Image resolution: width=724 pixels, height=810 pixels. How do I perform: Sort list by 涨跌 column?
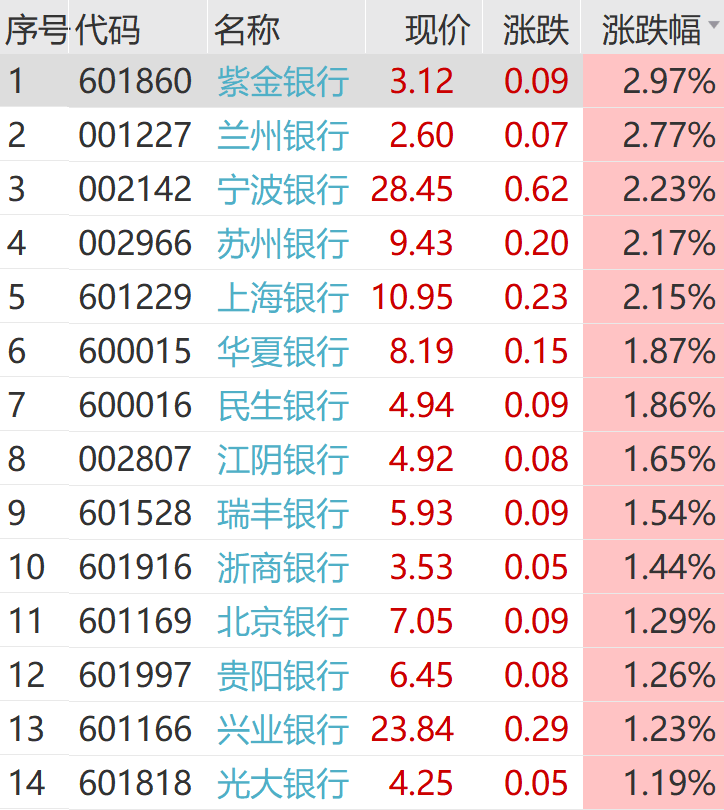point(536,31)
